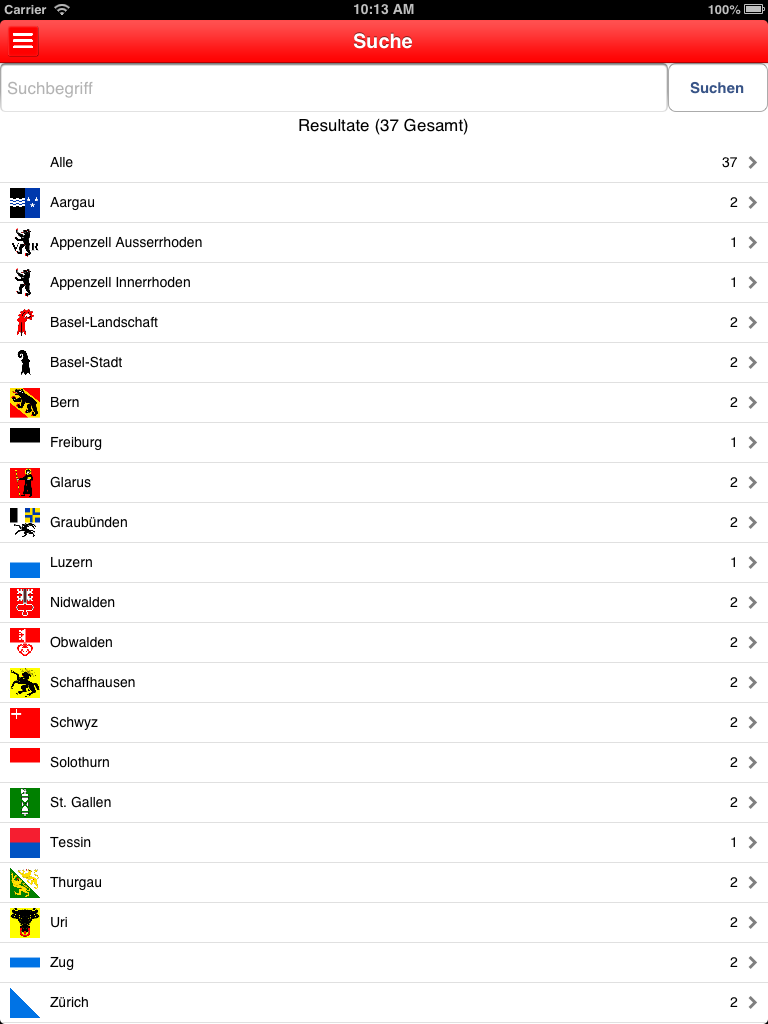The image size is (768, 1024).
Task: Open Basel-Stadt results
Action: point(384,362)
